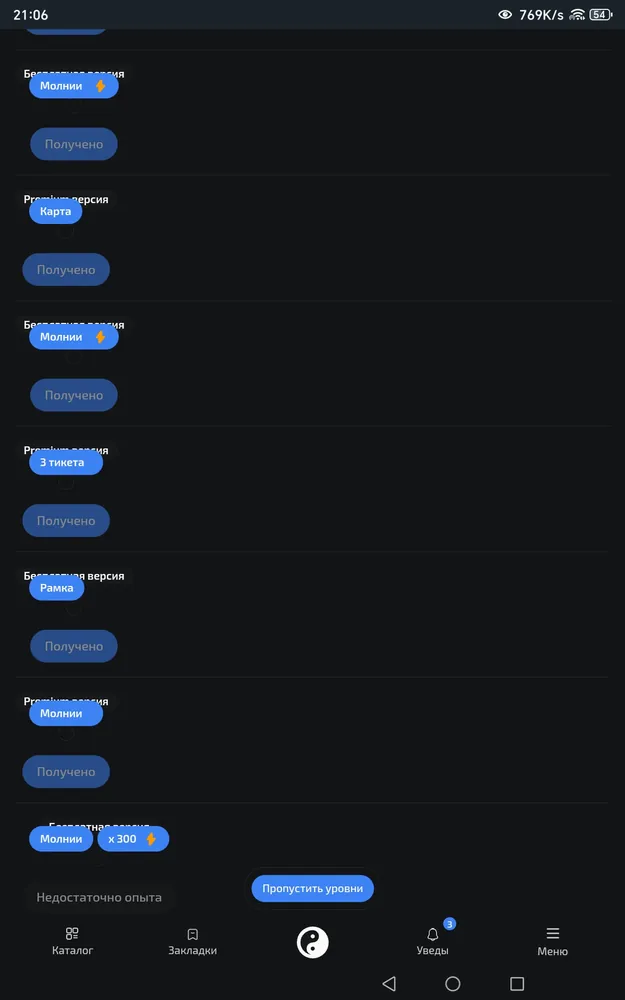Switch to the Закладки tab

(193, 941)
